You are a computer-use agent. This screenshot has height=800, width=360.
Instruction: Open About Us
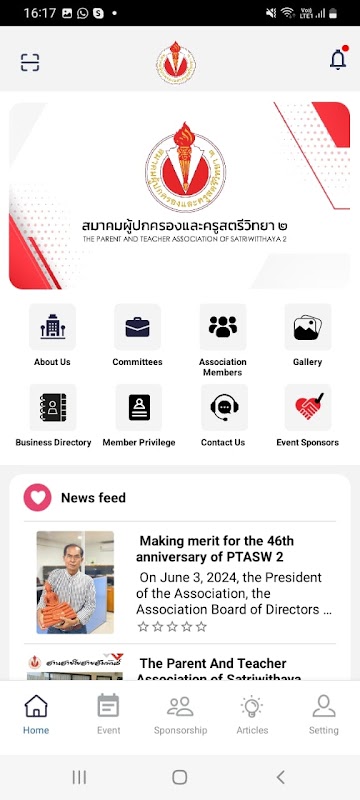(x=52, y=335)
